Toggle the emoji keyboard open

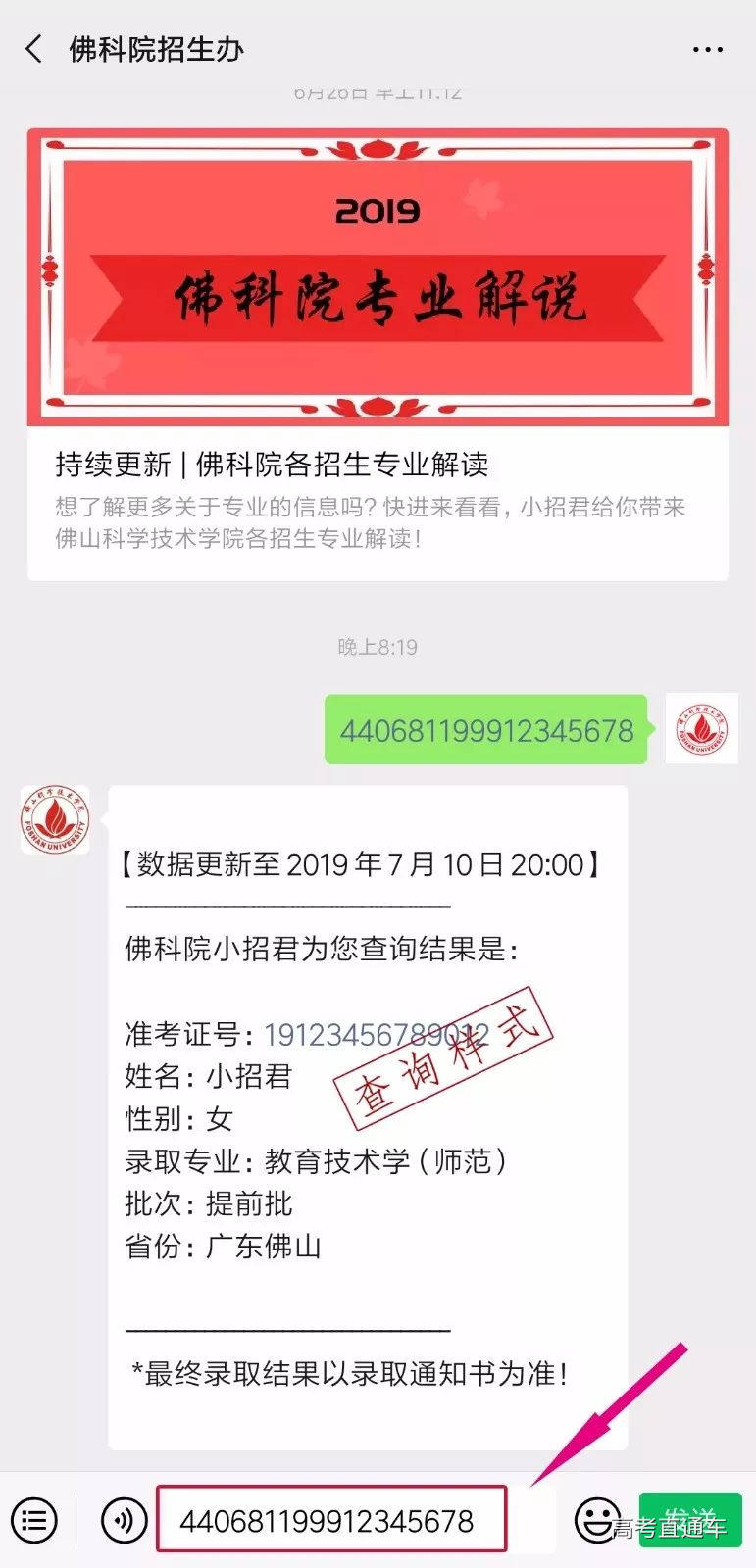[594, 1520]
